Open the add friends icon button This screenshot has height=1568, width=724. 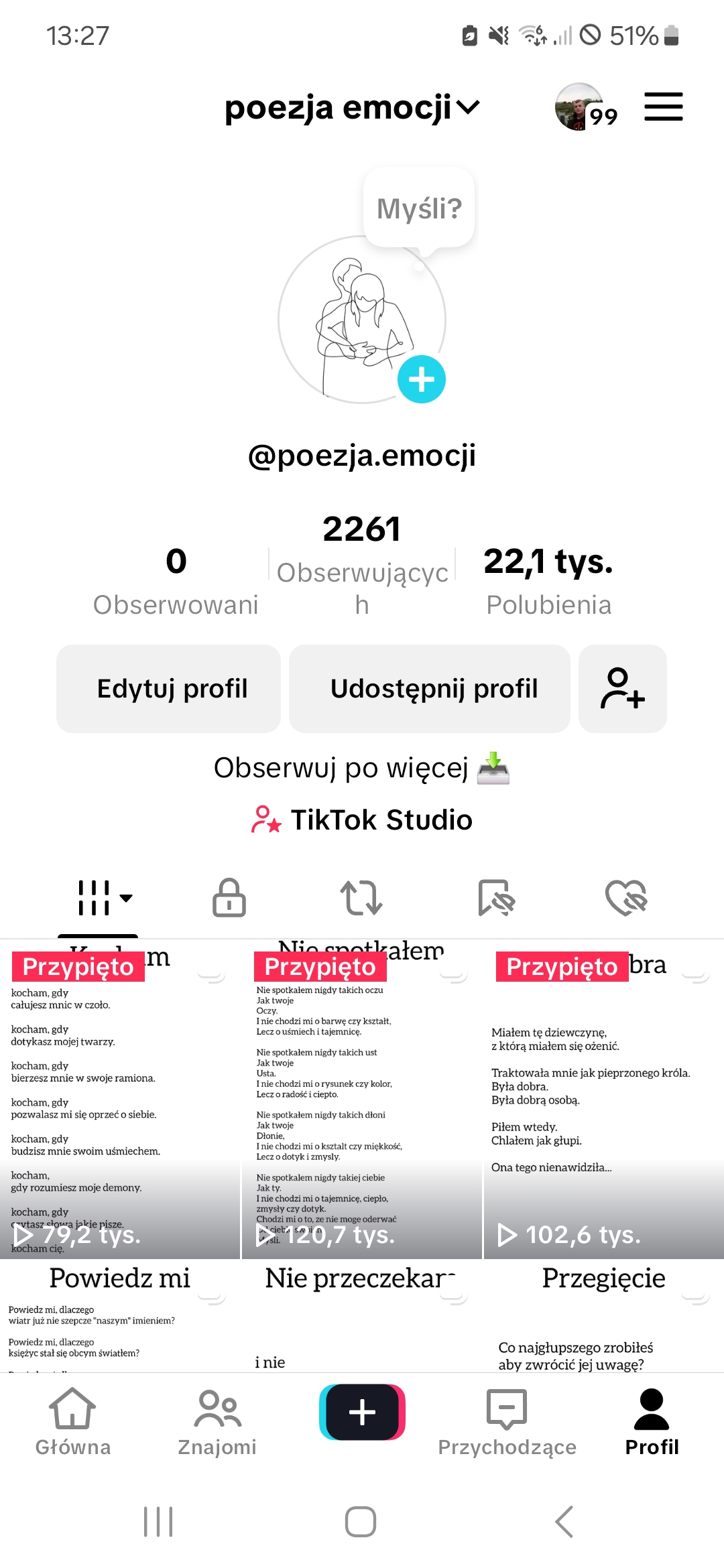622,689
